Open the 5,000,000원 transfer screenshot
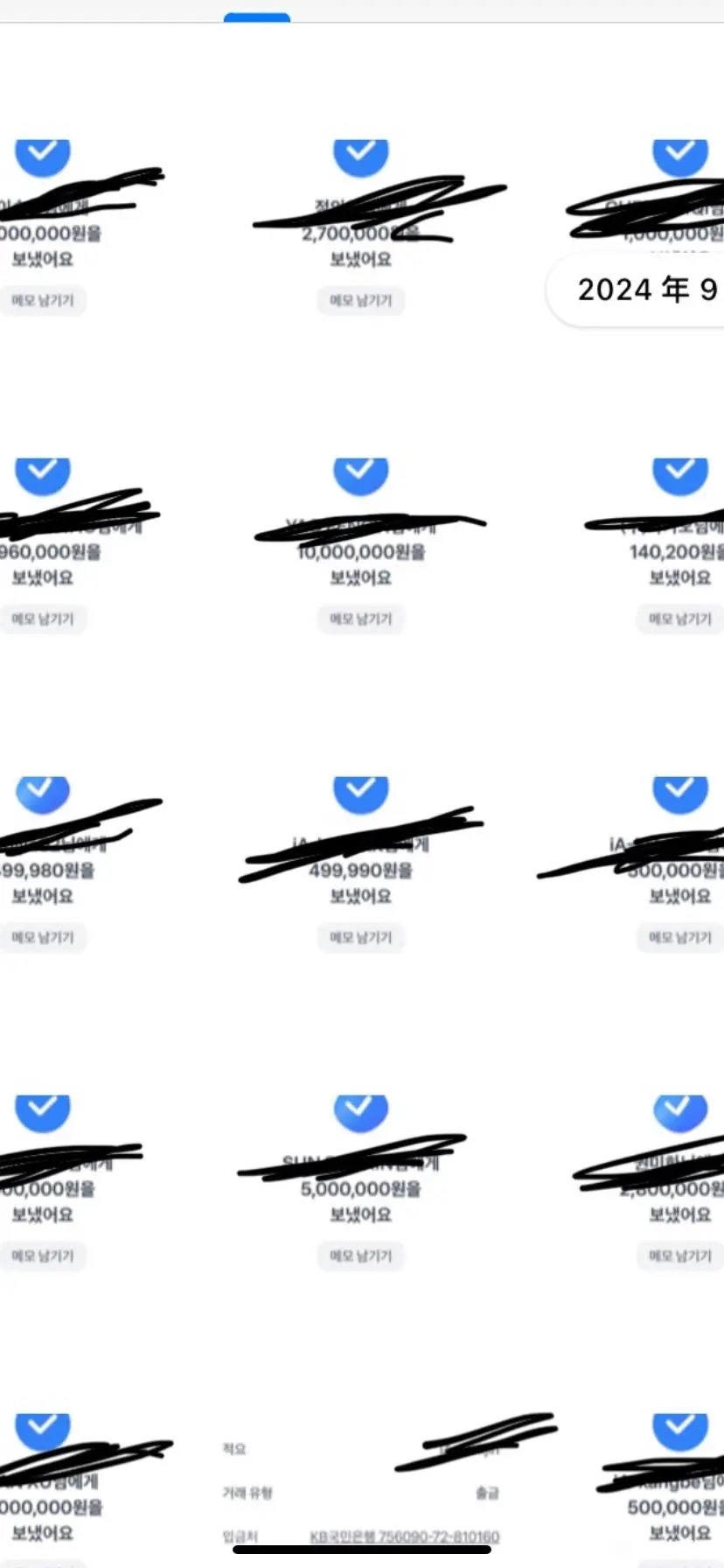Image resolution: width=724 pixels, height=1568 pixels. pyautogui.click(x=361, y=1187)
